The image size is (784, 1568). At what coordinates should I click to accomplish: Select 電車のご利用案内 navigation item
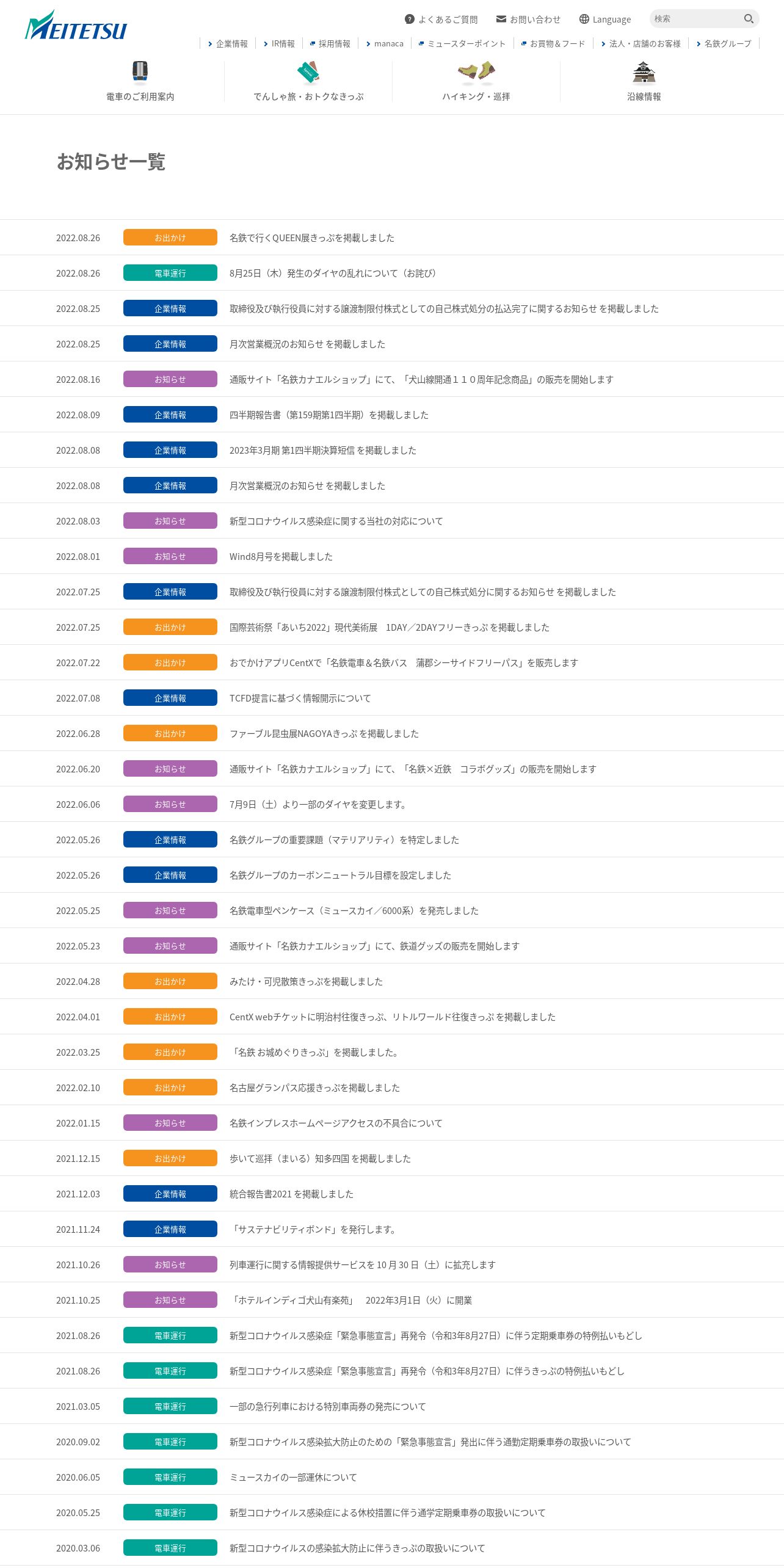point(140,81)
